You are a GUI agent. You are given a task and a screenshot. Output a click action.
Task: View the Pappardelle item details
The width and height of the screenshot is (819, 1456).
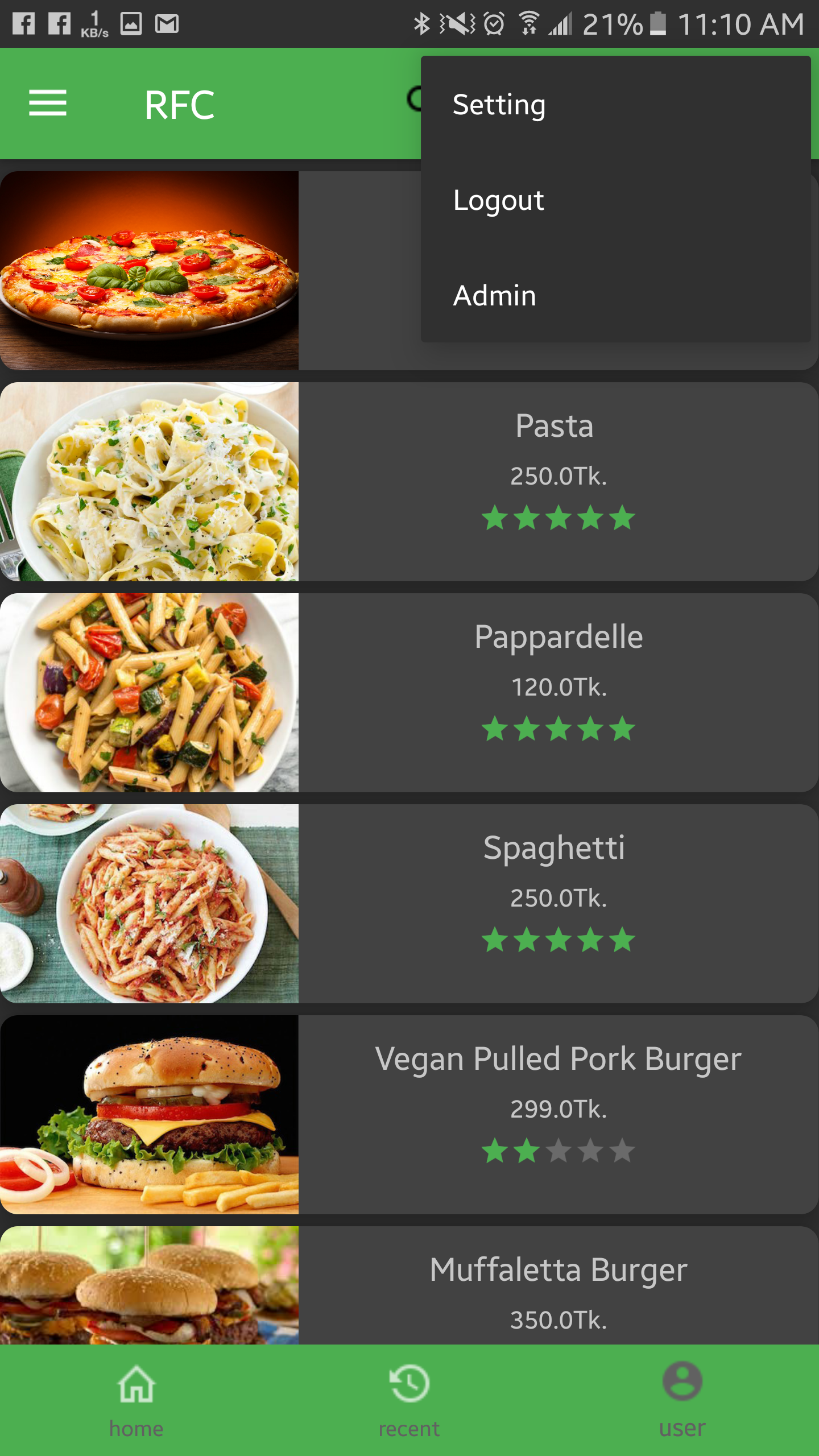tap(409, 692)
